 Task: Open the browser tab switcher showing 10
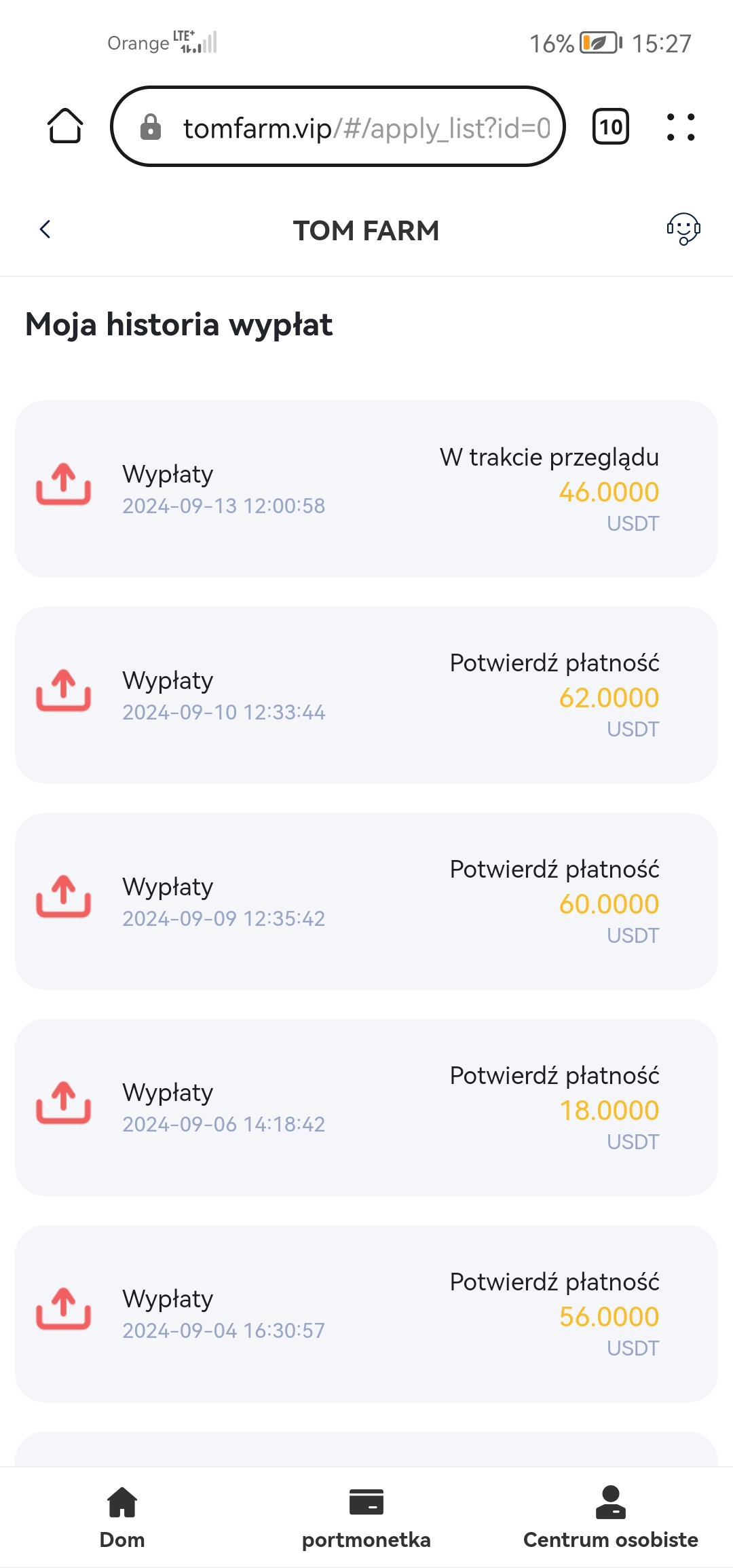tap(611, 126)
